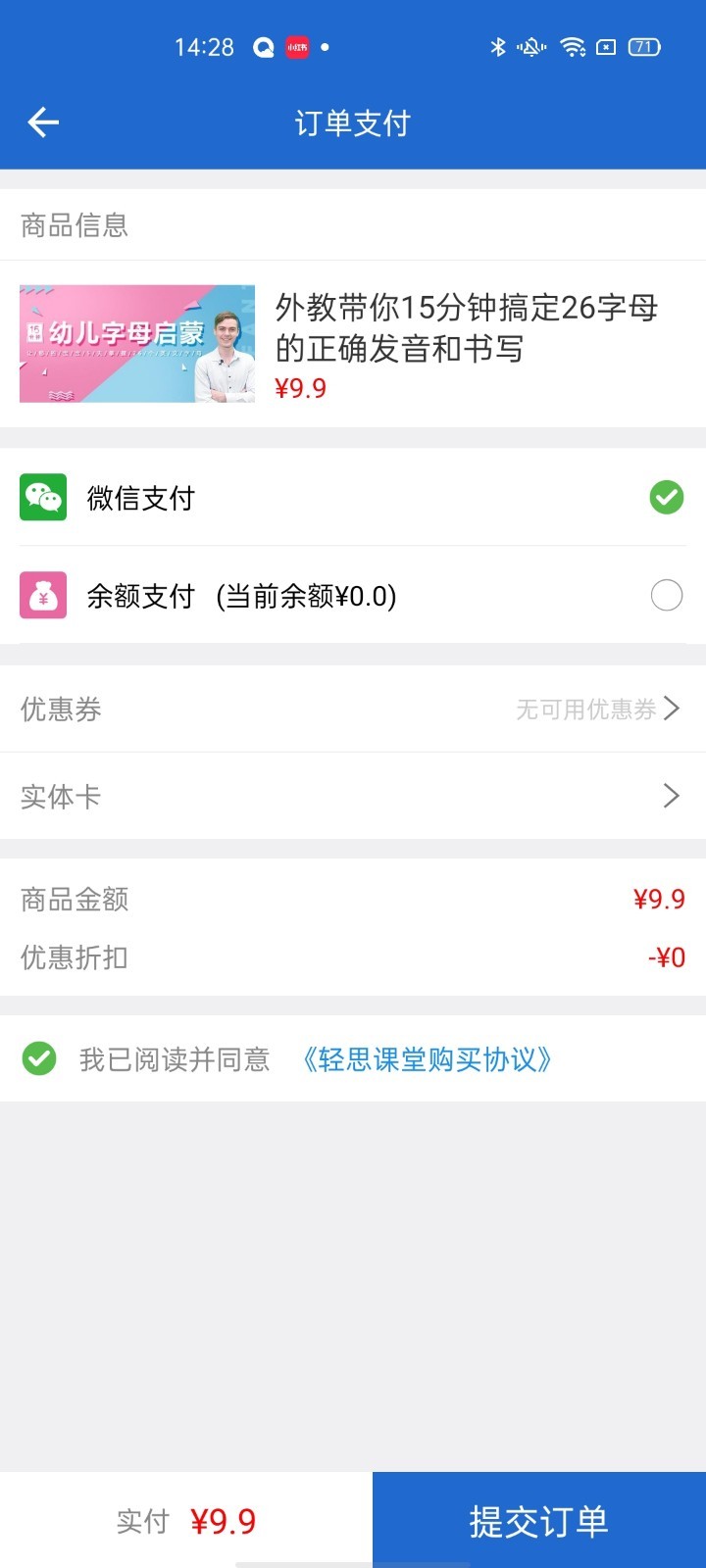Viewport: 706px width, 1568px height.
Task: Open the 幼儿字母启蒙 course thumbnail
Action: [137, 344]
